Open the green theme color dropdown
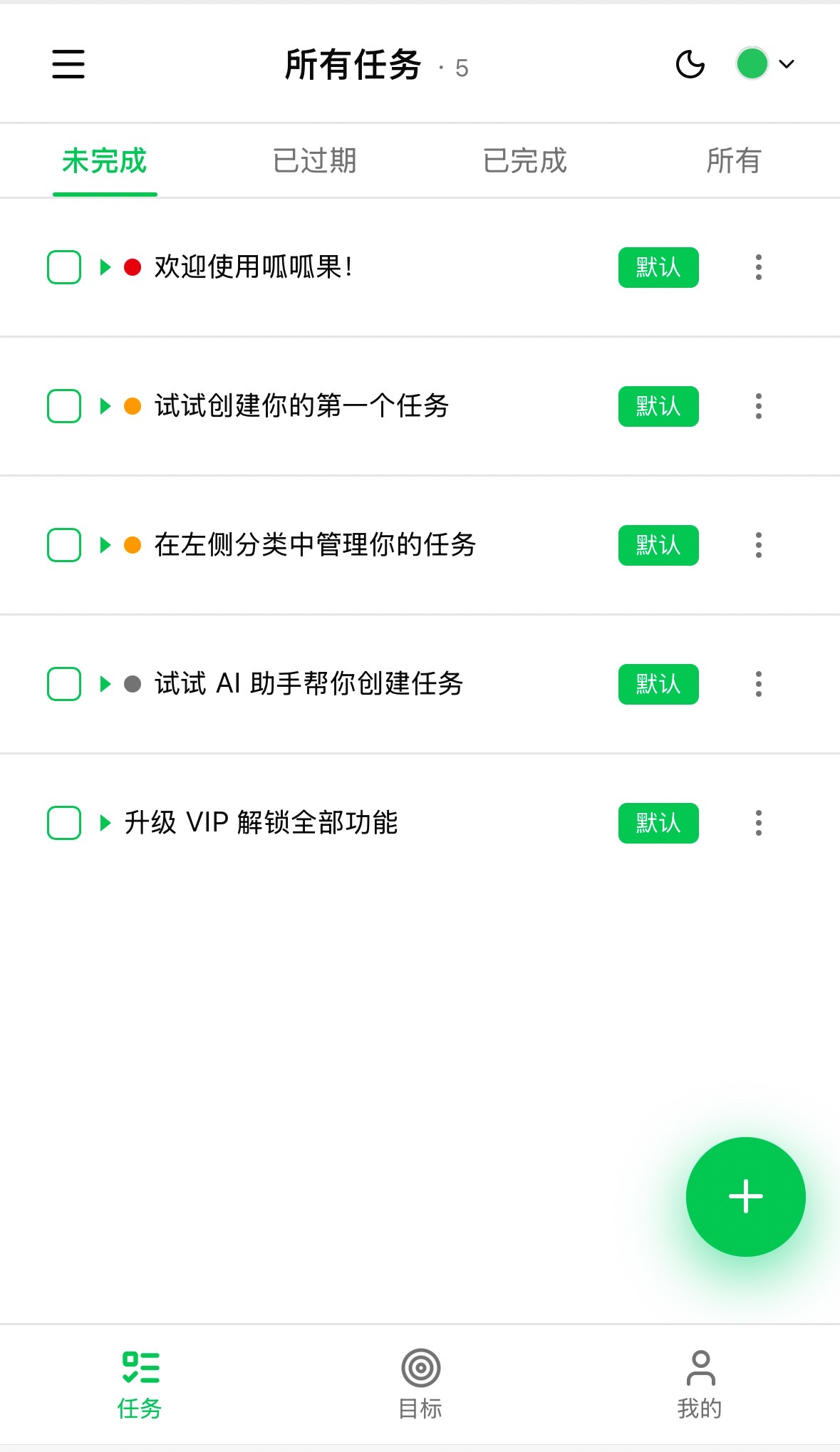Screen dimensions: 840x1452 765,64
